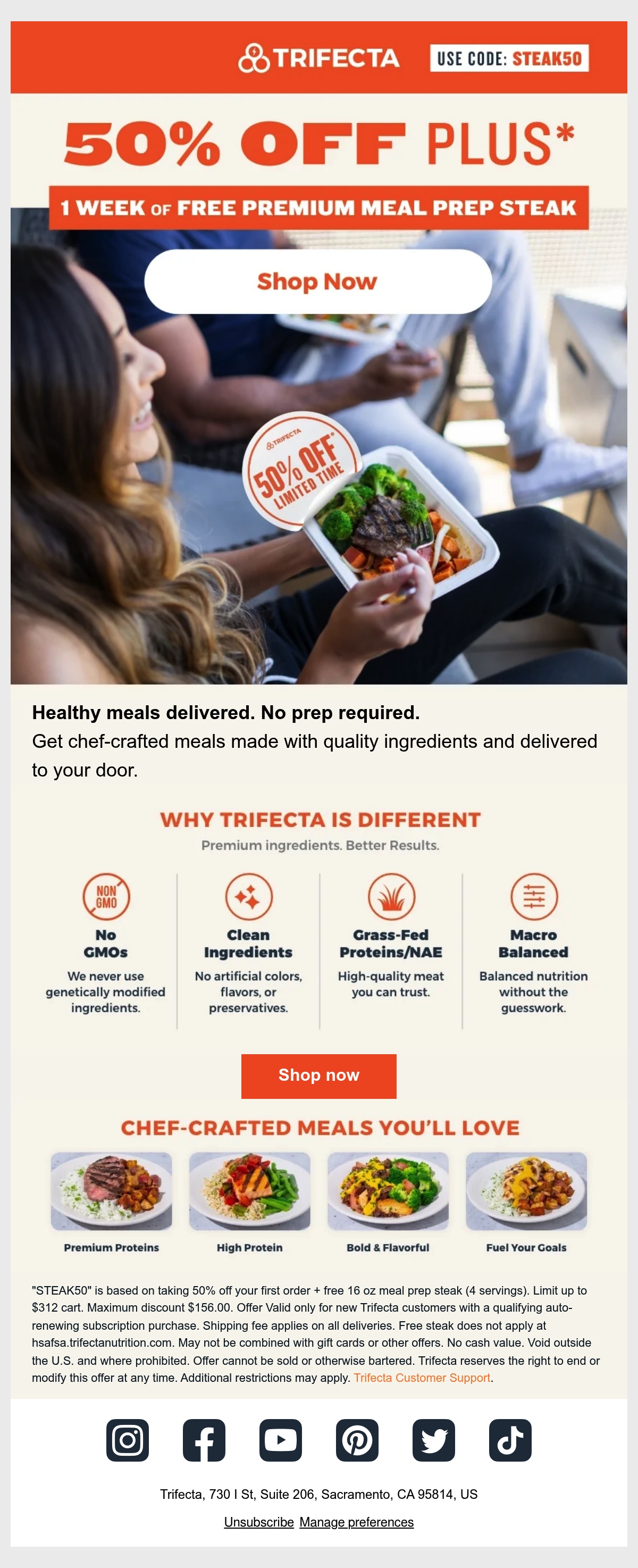Select the High Protein meal image

(250, 1190)
